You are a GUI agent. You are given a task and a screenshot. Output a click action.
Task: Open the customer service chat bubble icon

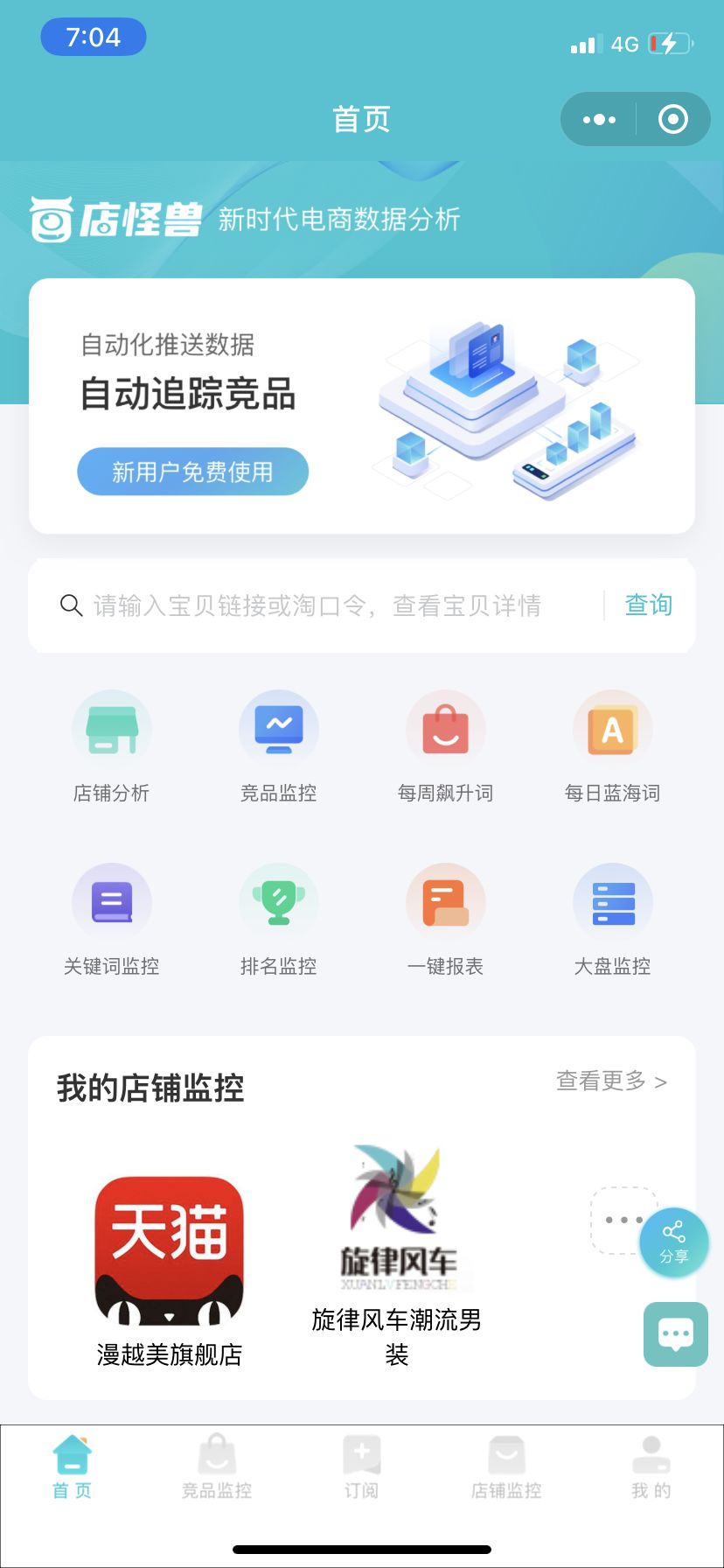(x=674, y=1333)
